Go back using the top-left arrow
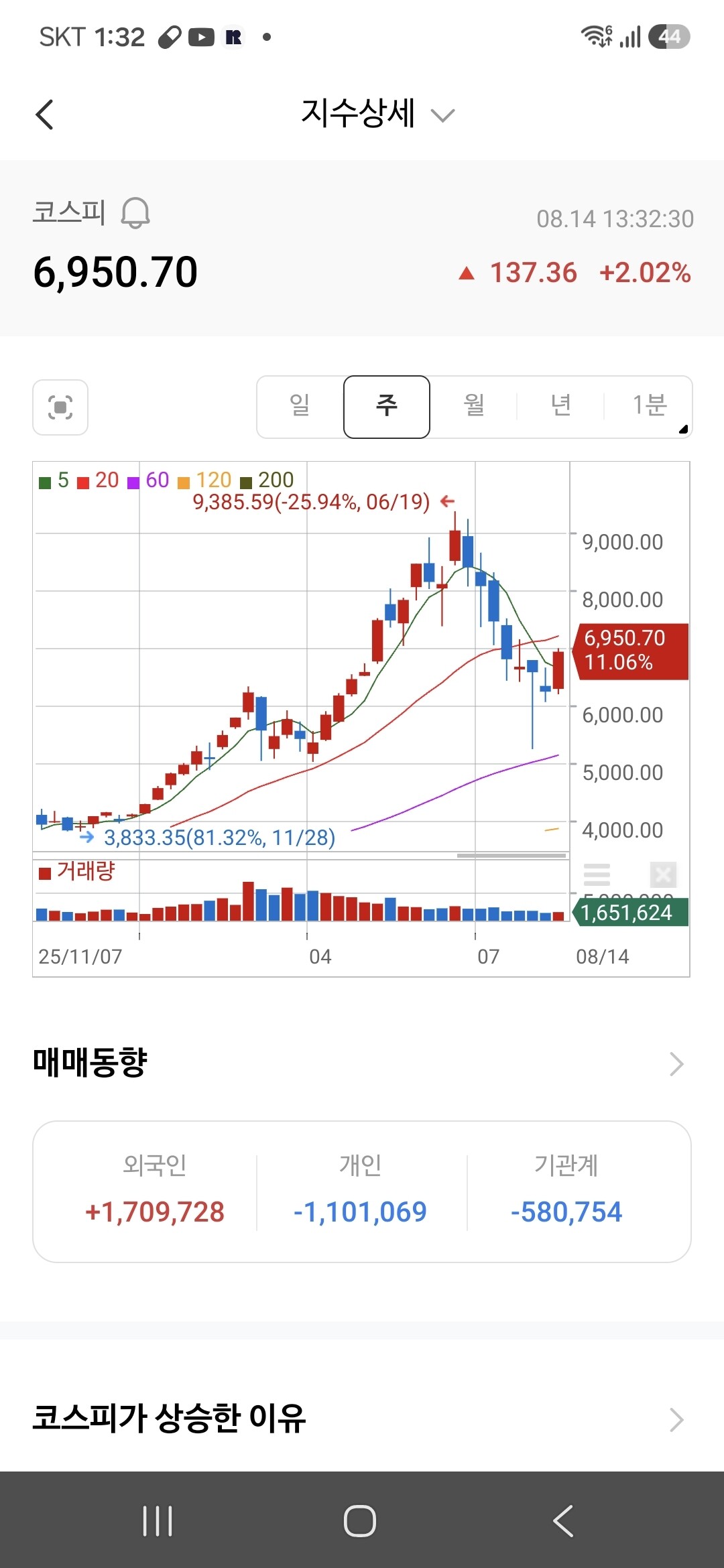The image size is (724, 1568). pyautogui.click(x=44, y=115)
